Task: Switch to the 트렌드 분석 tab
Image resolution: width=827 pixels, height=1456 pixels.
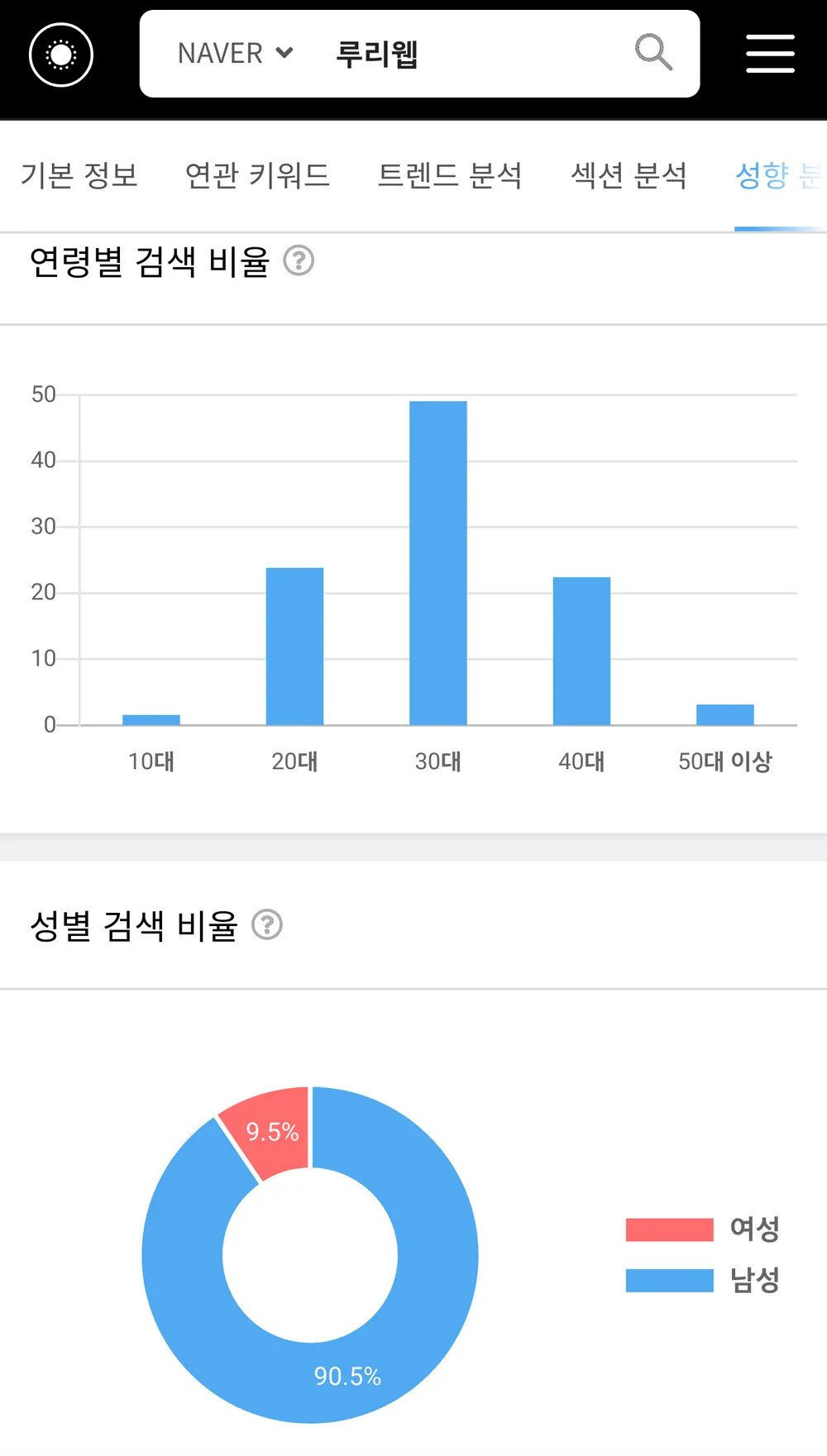Action: [450, 175]
